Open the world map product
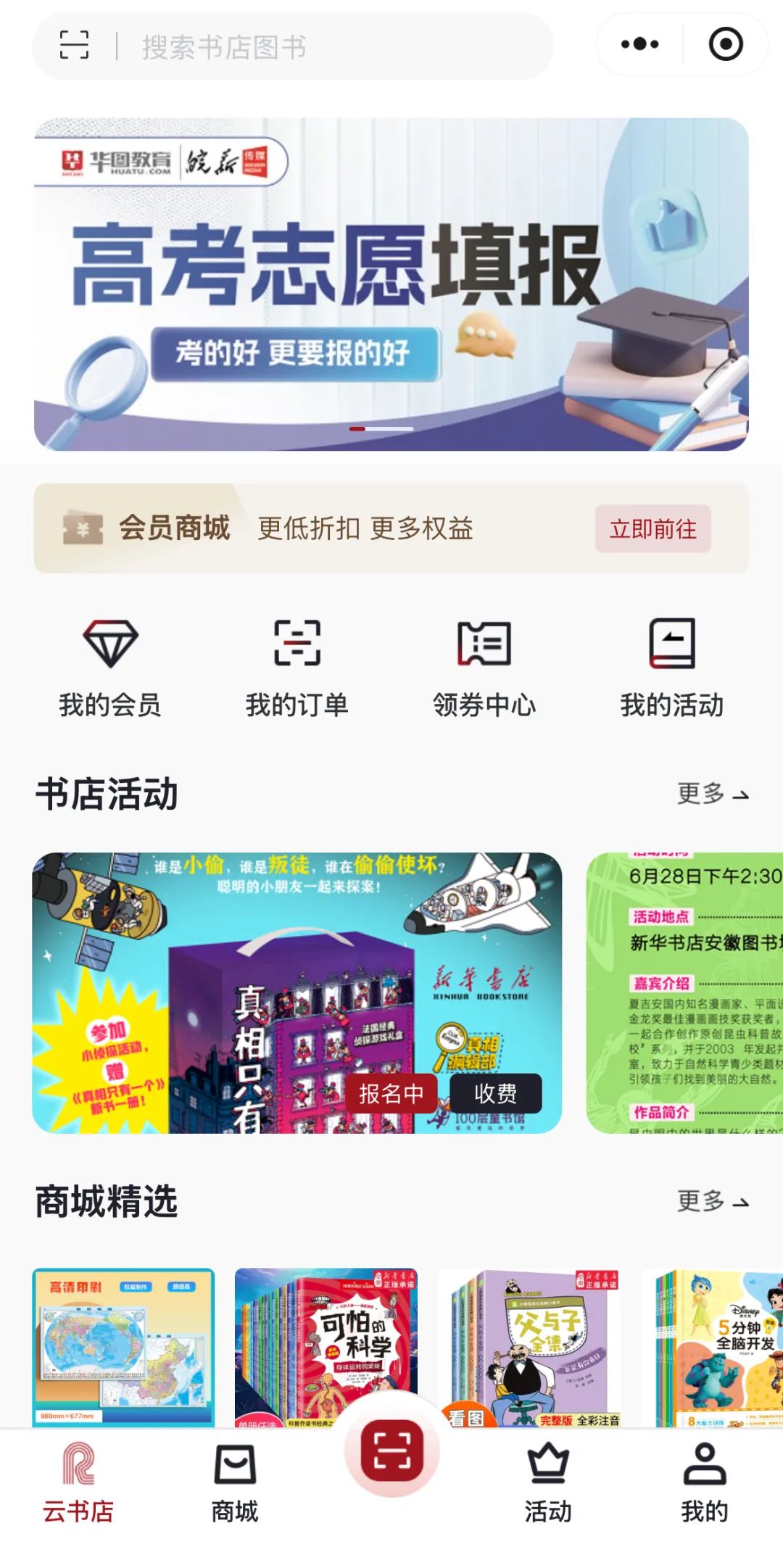 [x=124, y=1347]
